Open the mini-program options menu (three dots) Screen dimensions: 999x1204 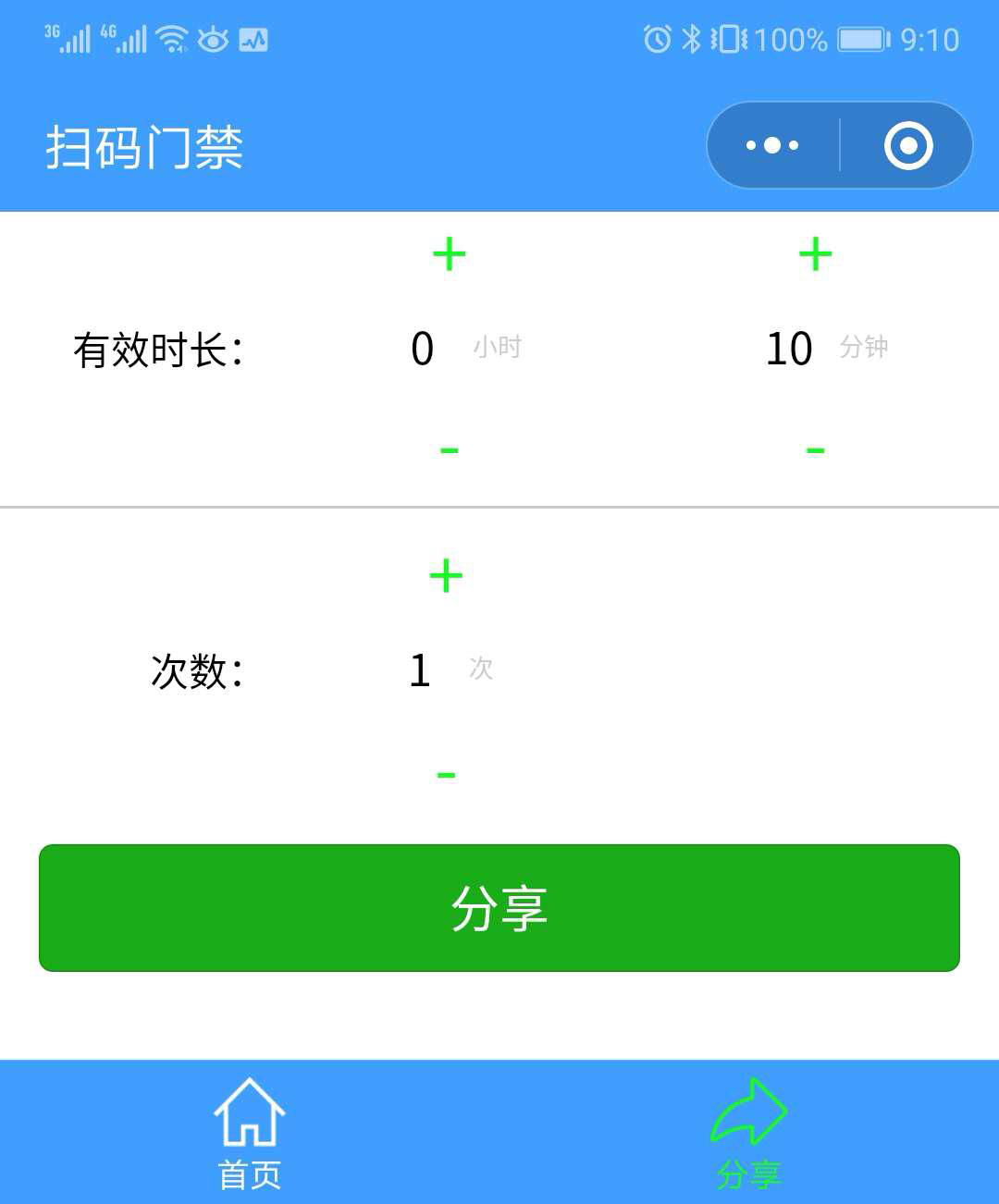pyautogui.click(x=771, y=145)
